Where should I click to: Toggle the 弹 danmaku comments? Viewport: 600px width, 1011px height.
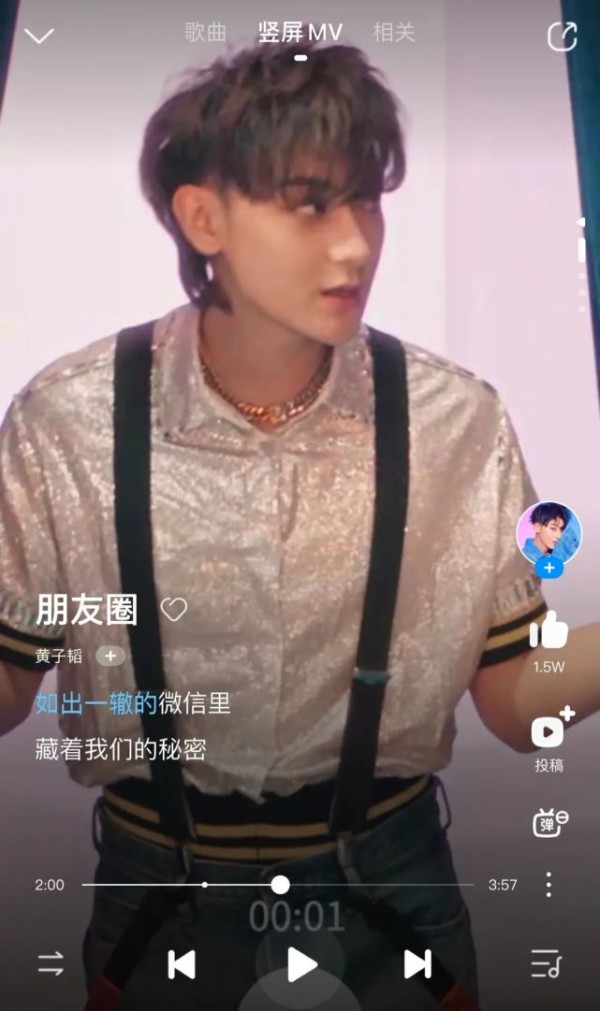[x=549, y=822]
